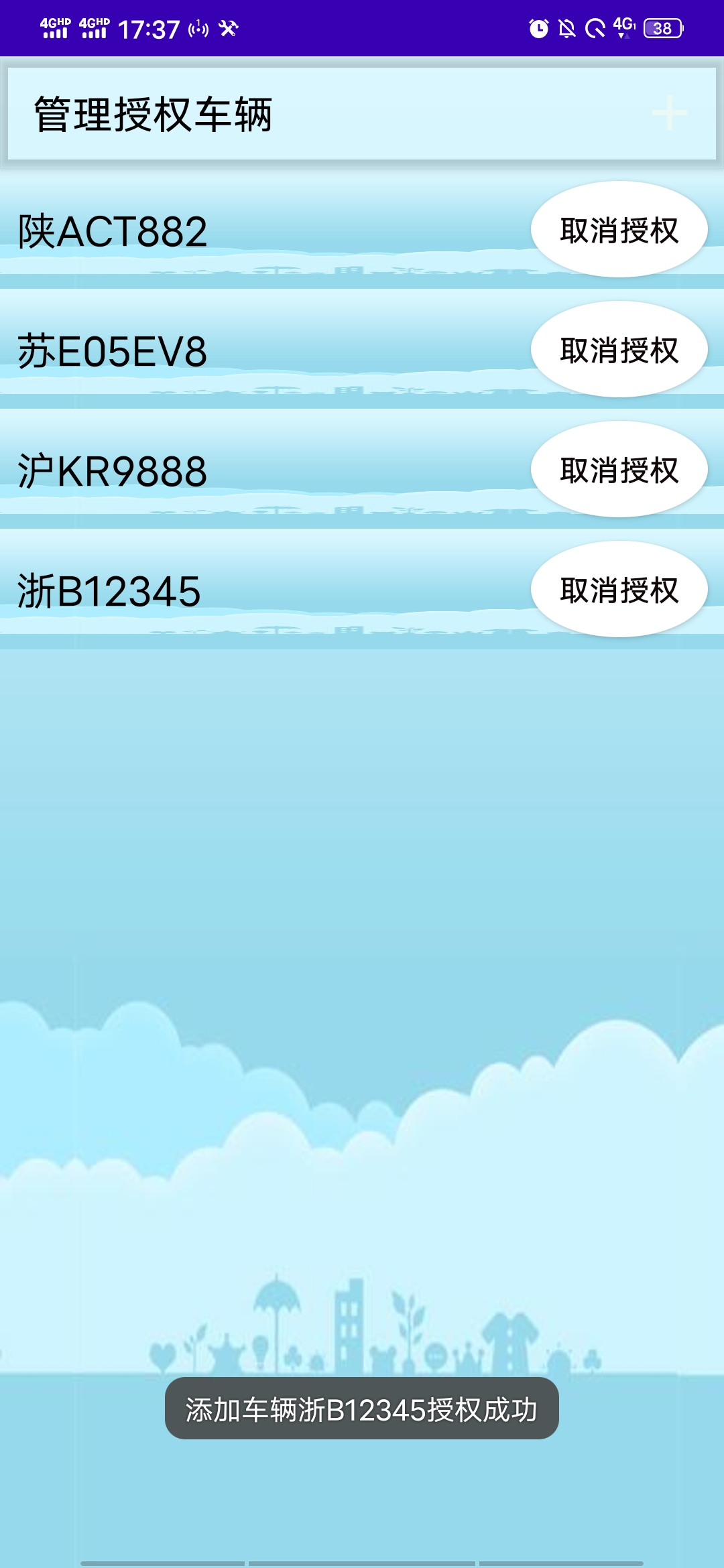Screen dimensions: 724x1568
Task: Cancel authorization for 陕ACT882
Action: coord(619,230)
